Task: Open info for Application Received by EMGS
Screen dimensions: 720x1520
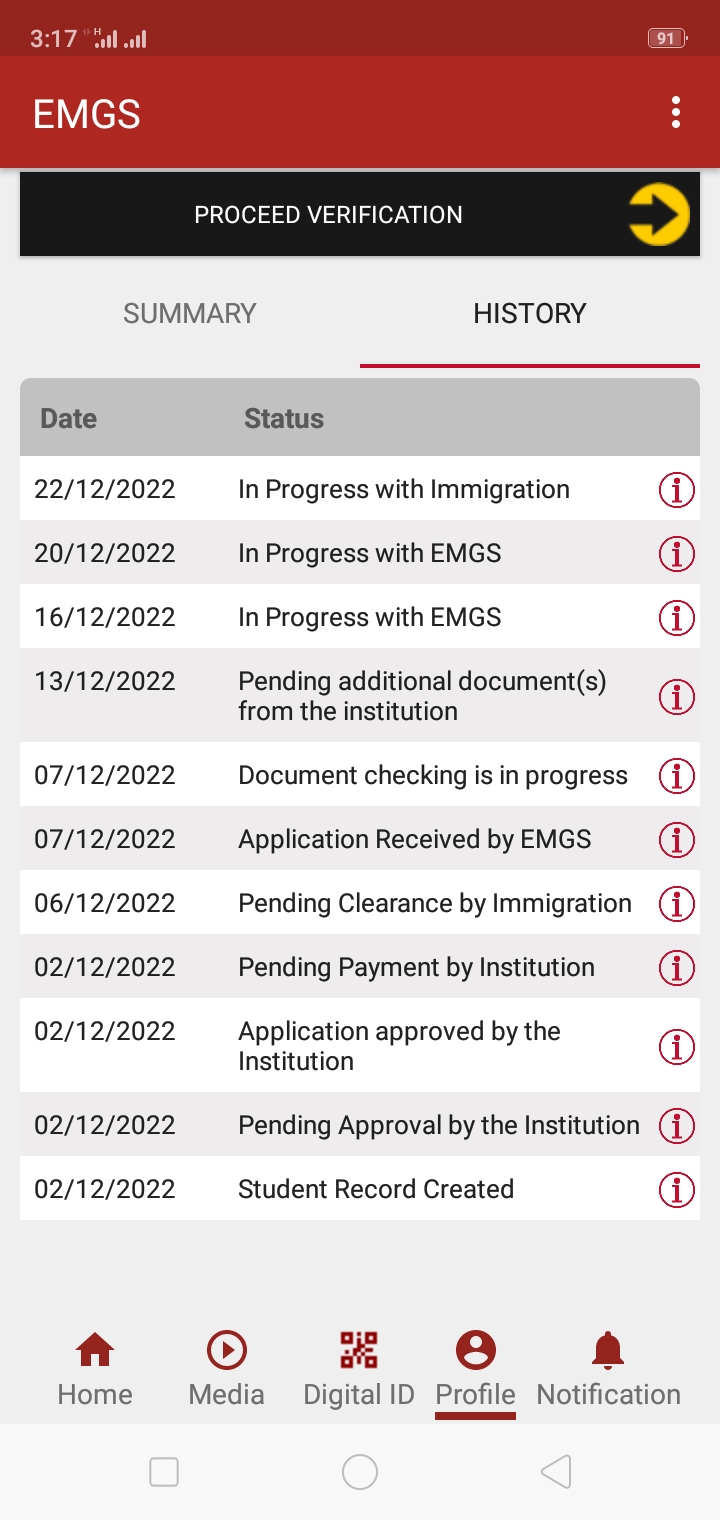Action: (676, 839)
